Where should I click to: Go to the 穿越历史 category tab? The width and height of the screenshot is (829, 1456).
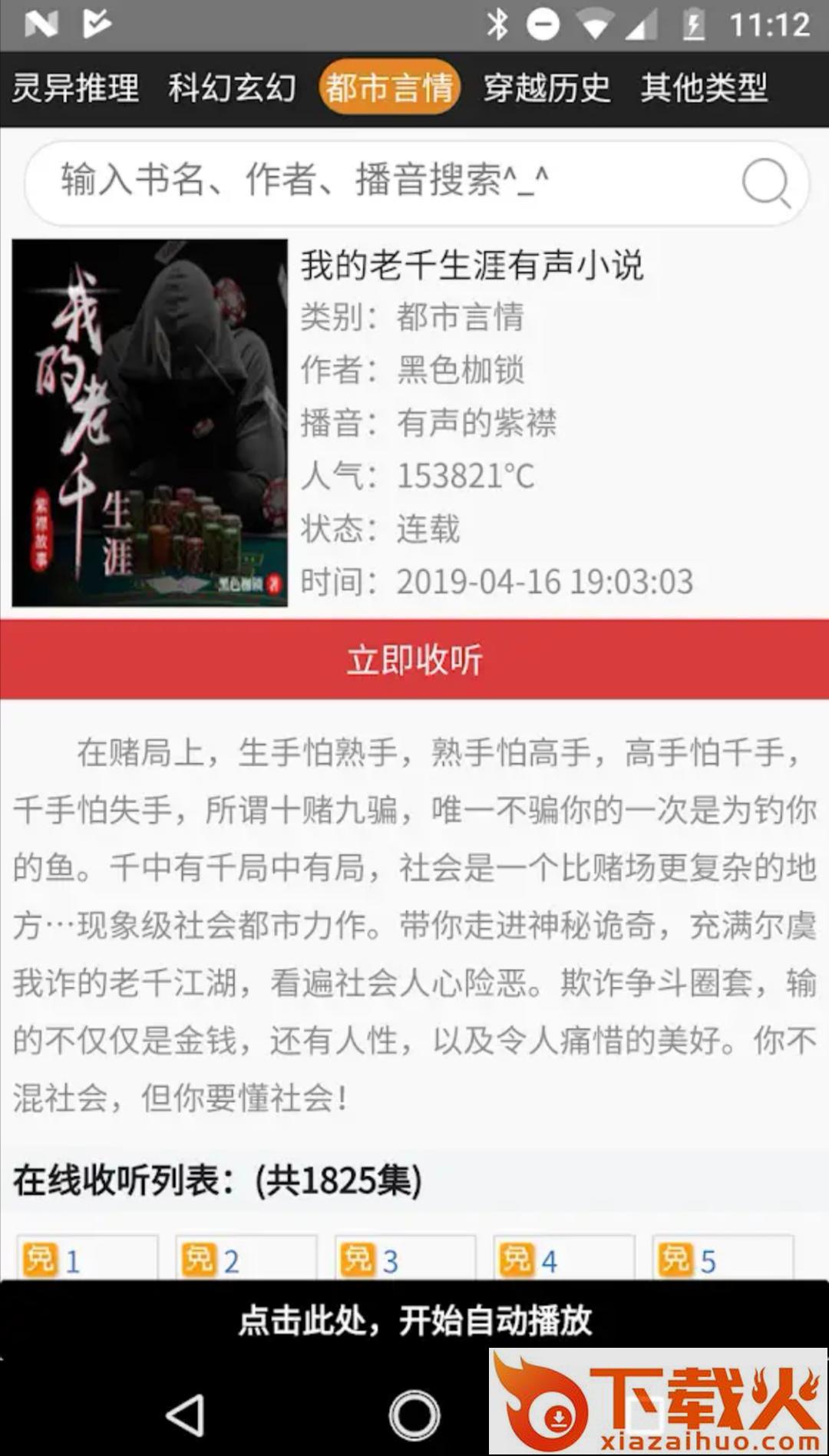(x=547, y=88)
